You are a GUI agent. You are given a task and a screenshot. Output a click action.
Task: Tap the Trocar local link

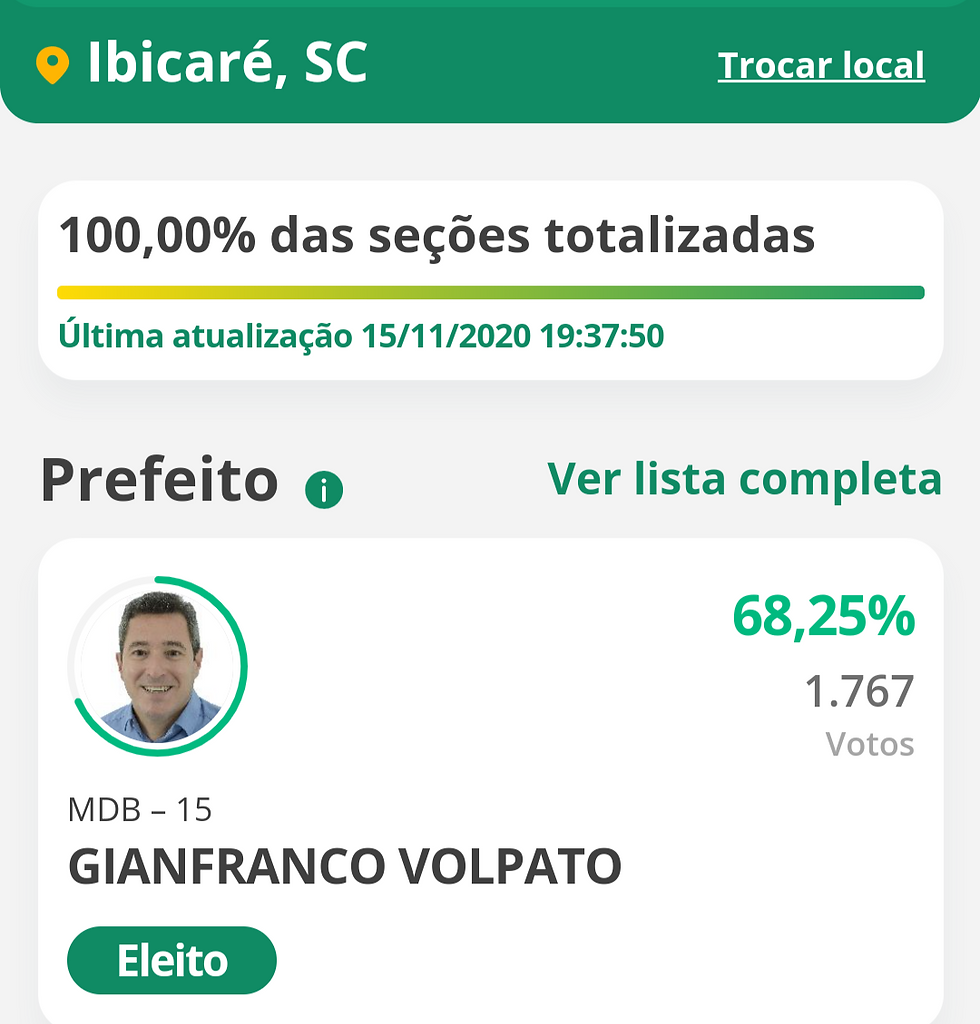pyautogui.click(x=821, y=66)
